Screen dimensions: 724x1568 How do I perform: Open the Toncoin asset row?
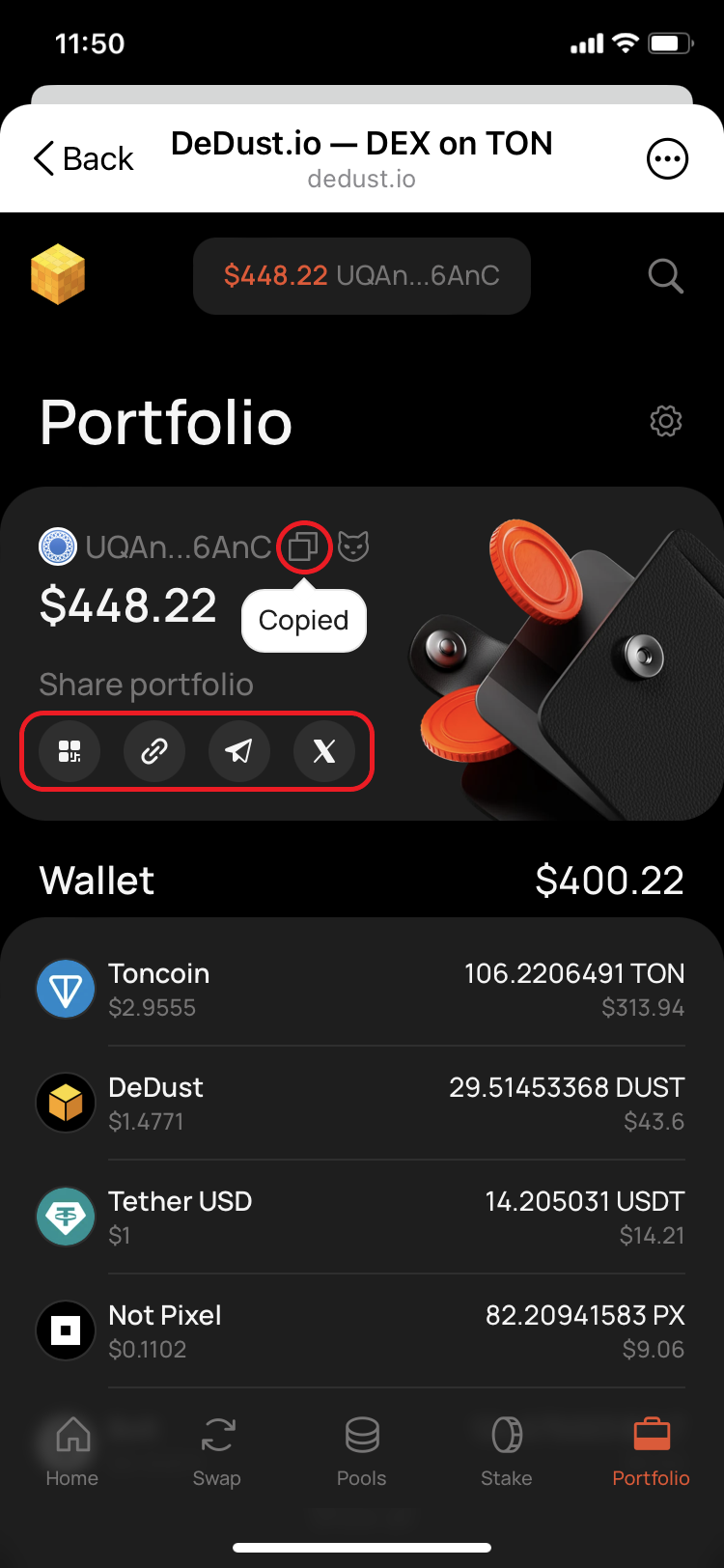[x=362, y=990]
